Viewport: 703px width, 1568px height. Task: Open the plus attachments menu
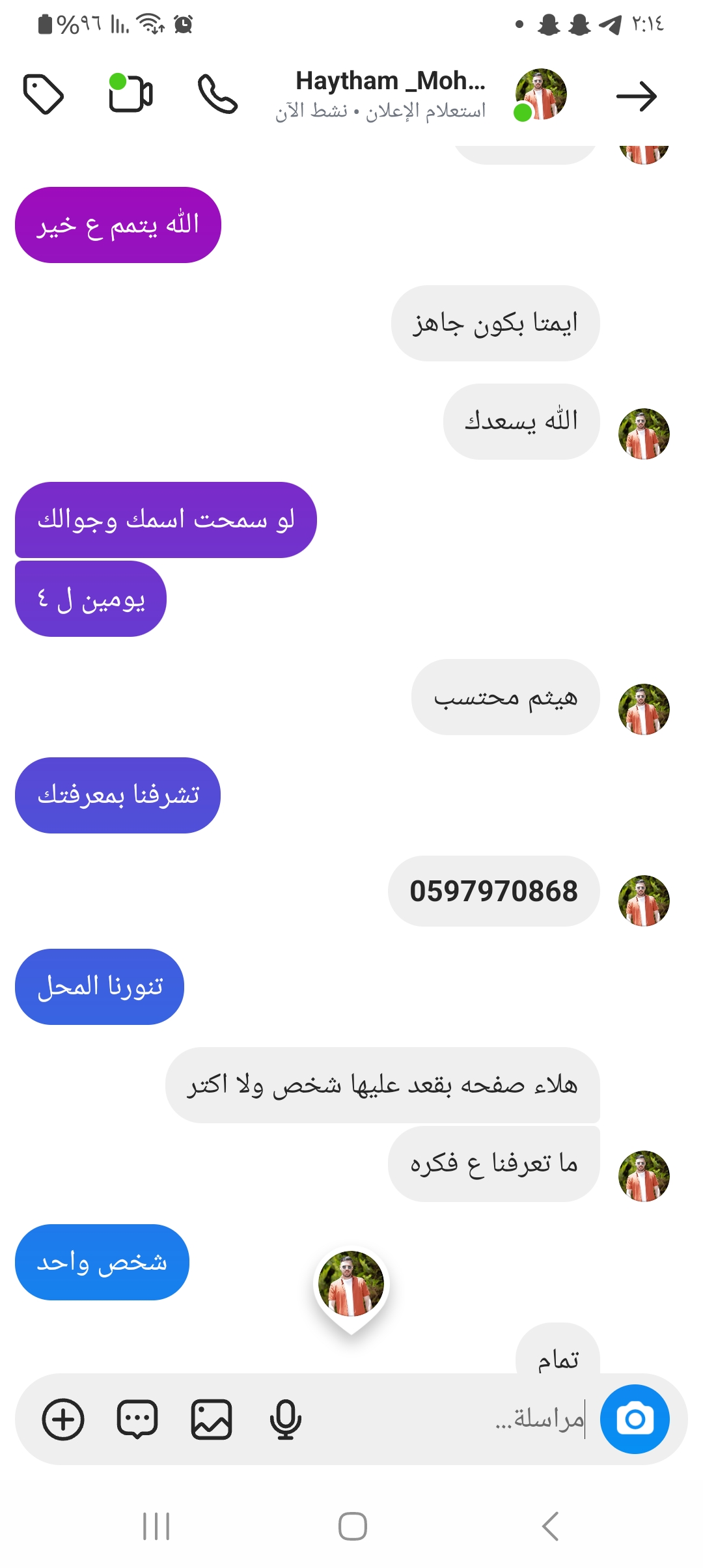click(x=63, y=1419)
